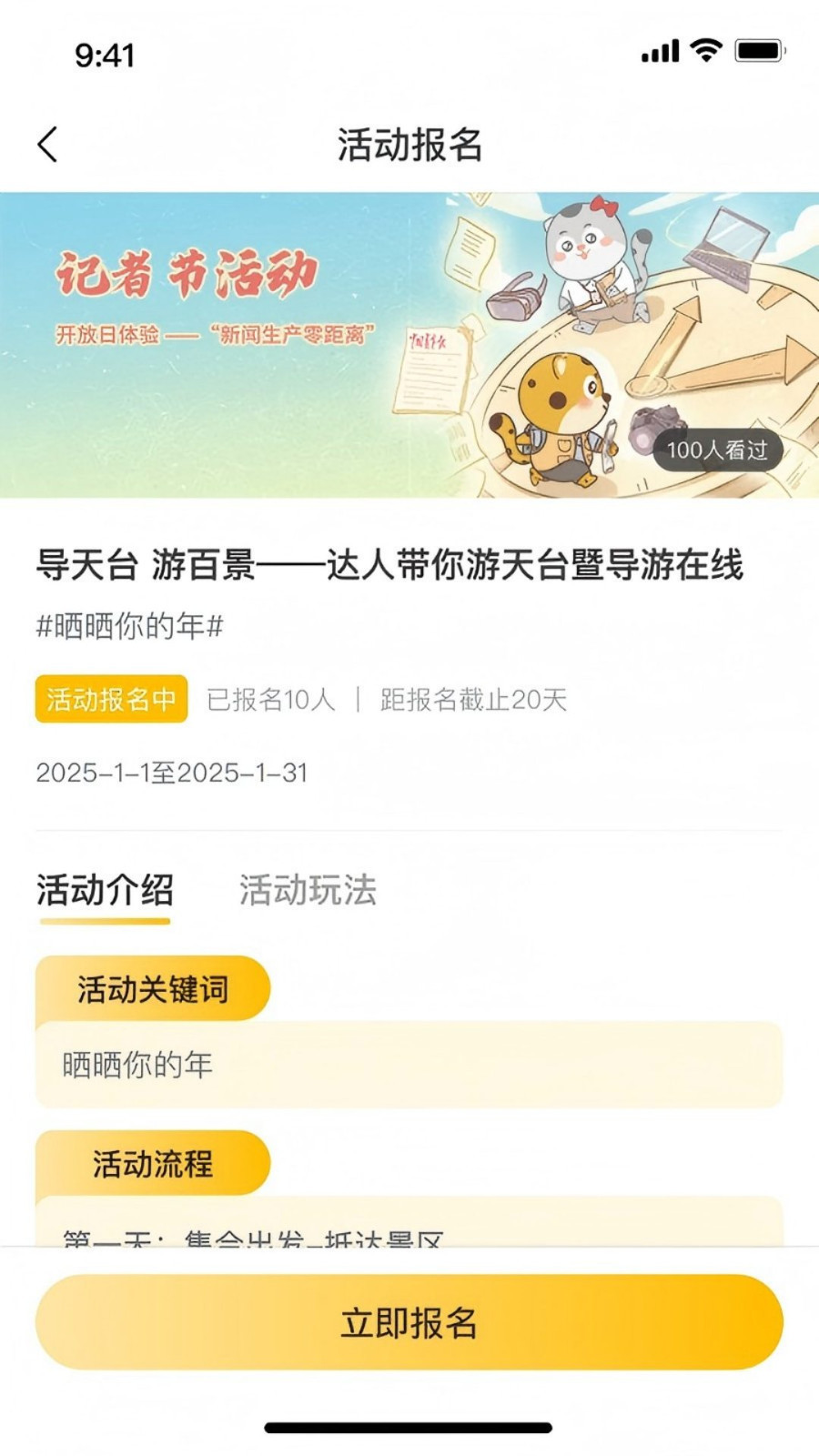Tap the 活动报名中 status badge
Screen dimensions: 819x1456
111,700
